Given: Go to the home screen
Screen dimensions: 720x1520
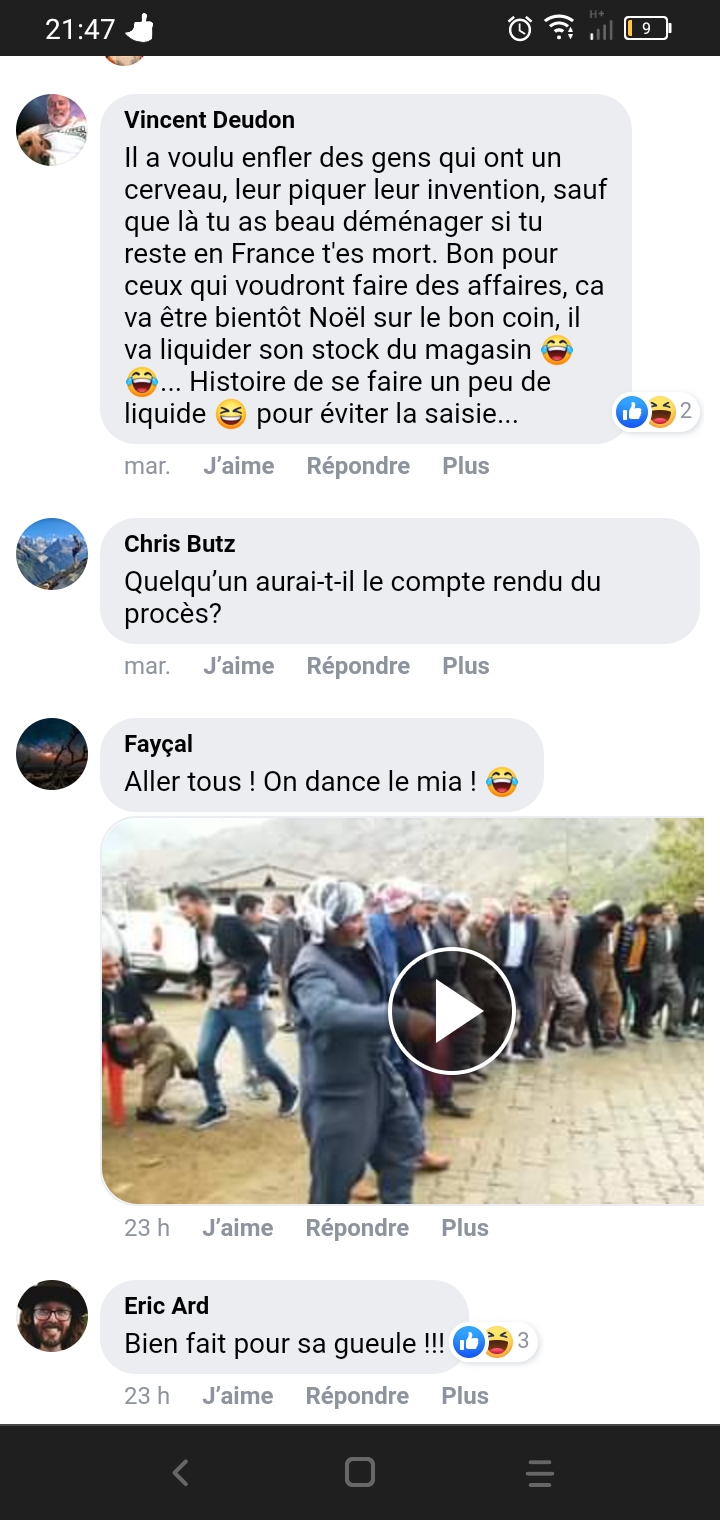Looking at the screenshot, I should click(x=359, y=1472).
